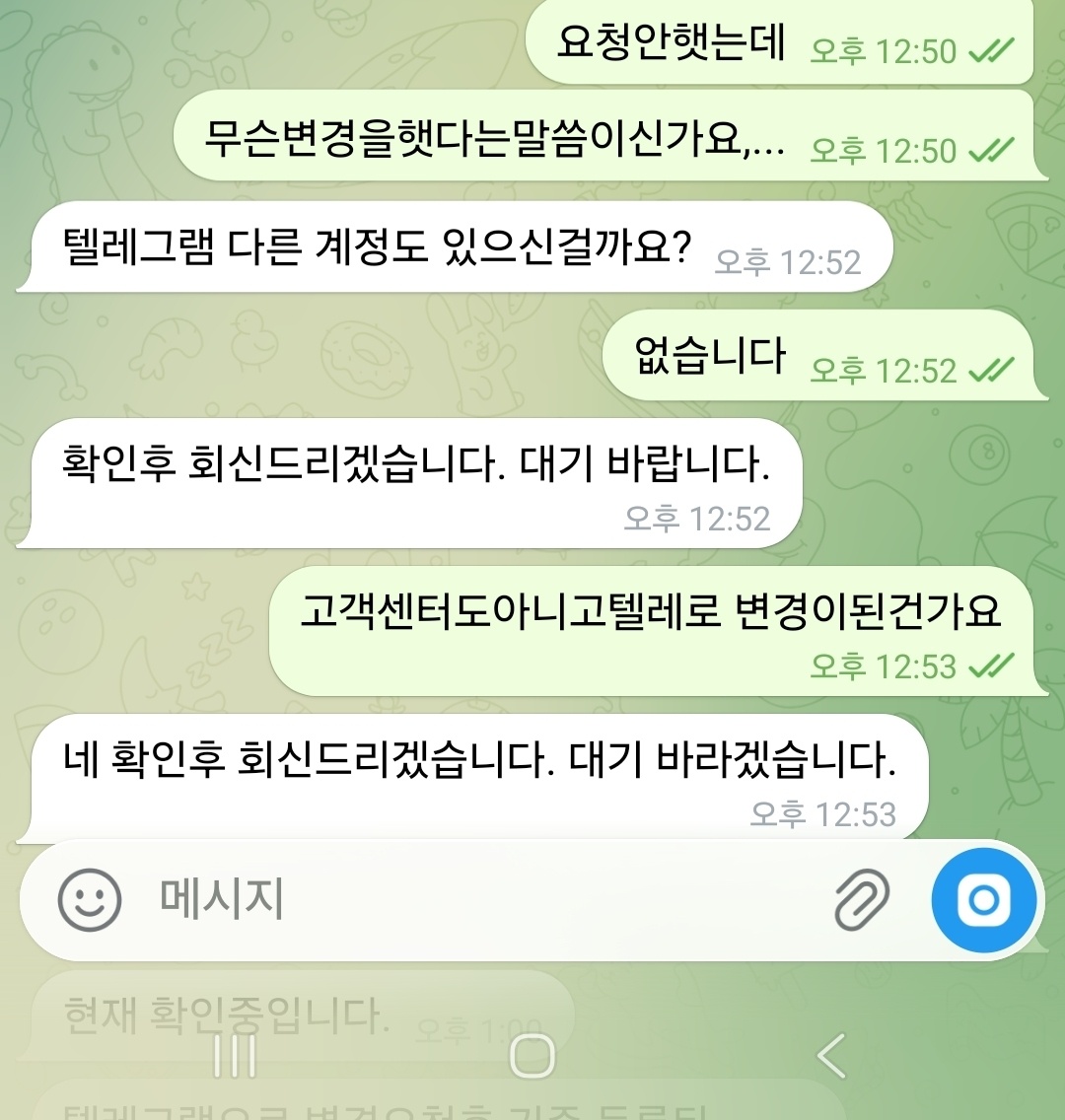Go to home screen via system home button
This screenshot has height=1120, width=1065.
(x=532, y=1057)
